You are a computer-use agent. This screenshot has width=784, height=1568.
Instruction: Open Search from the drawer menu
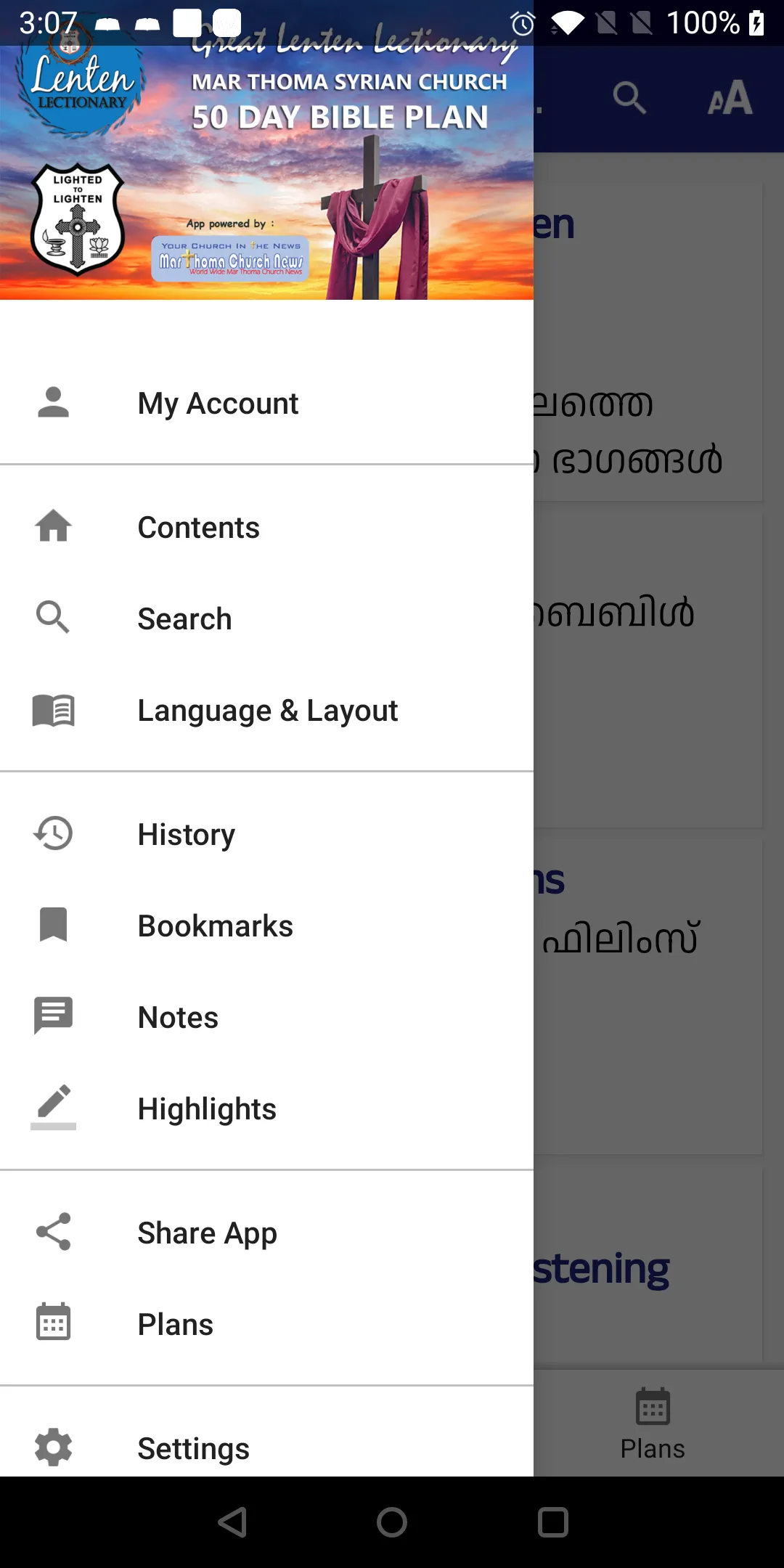pos(184,619)
